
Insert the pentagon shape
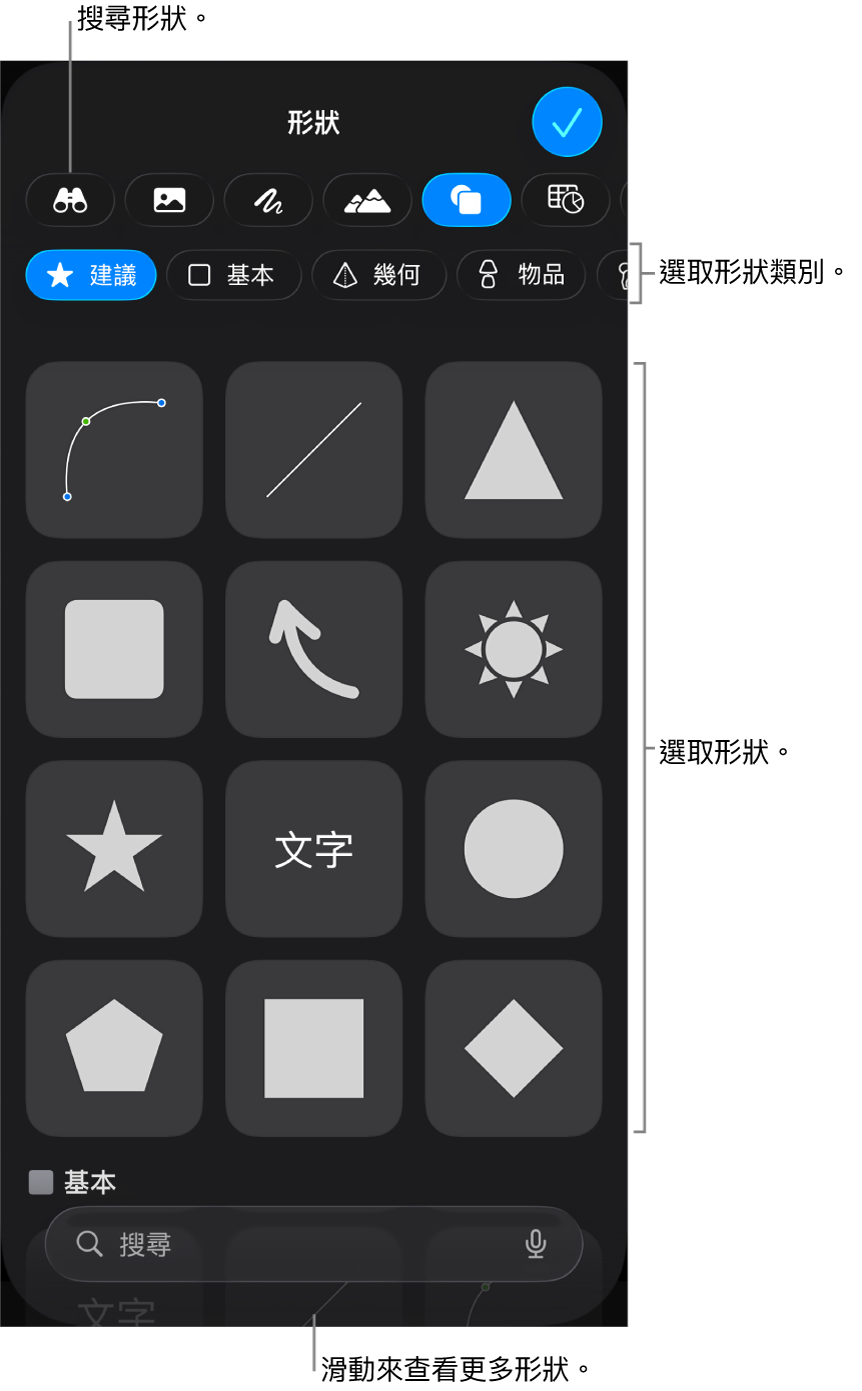[114, 1047]
